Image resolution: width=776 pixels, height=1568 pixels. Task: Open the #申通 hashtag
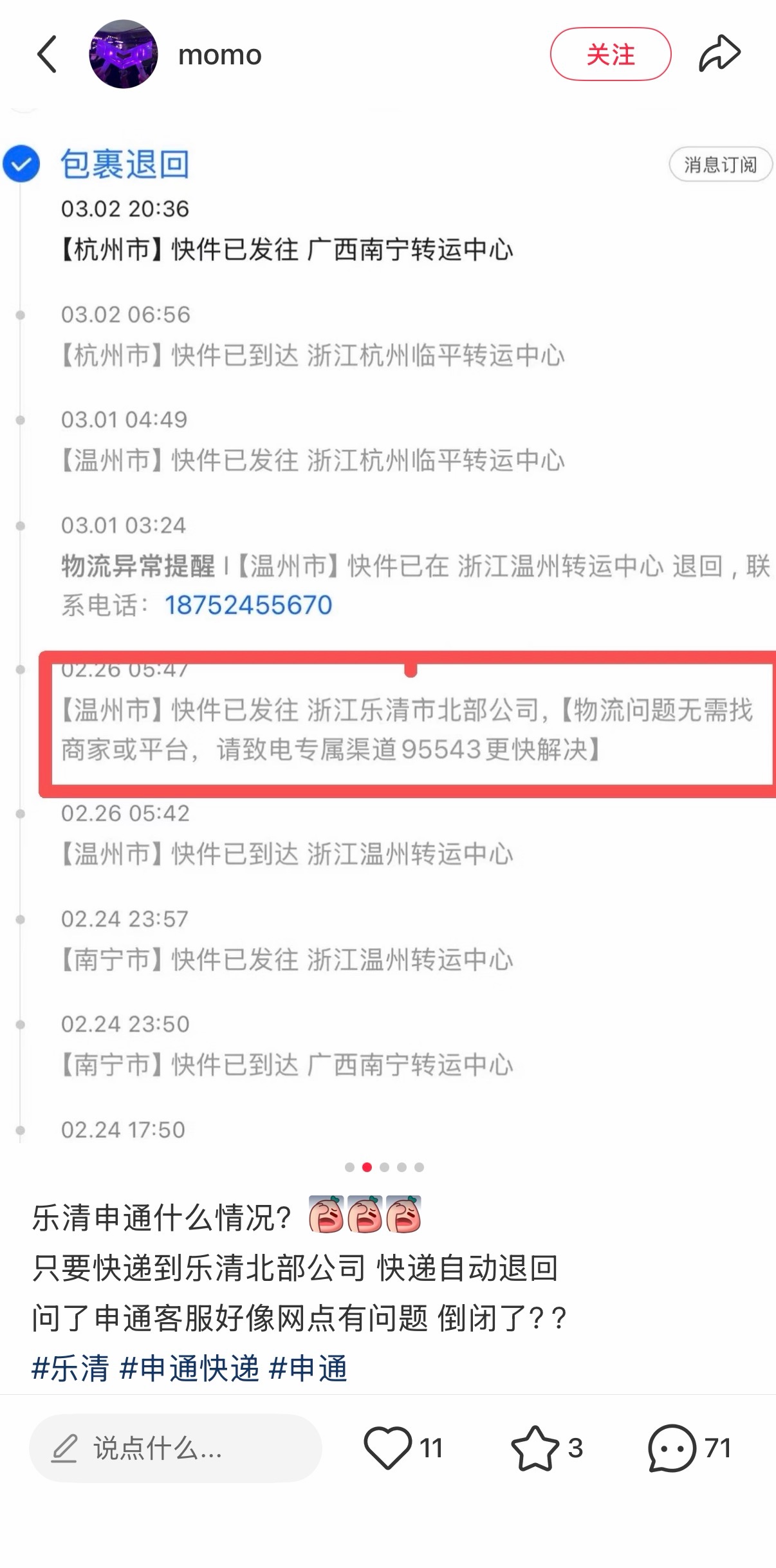click(x=308, y=1368)
